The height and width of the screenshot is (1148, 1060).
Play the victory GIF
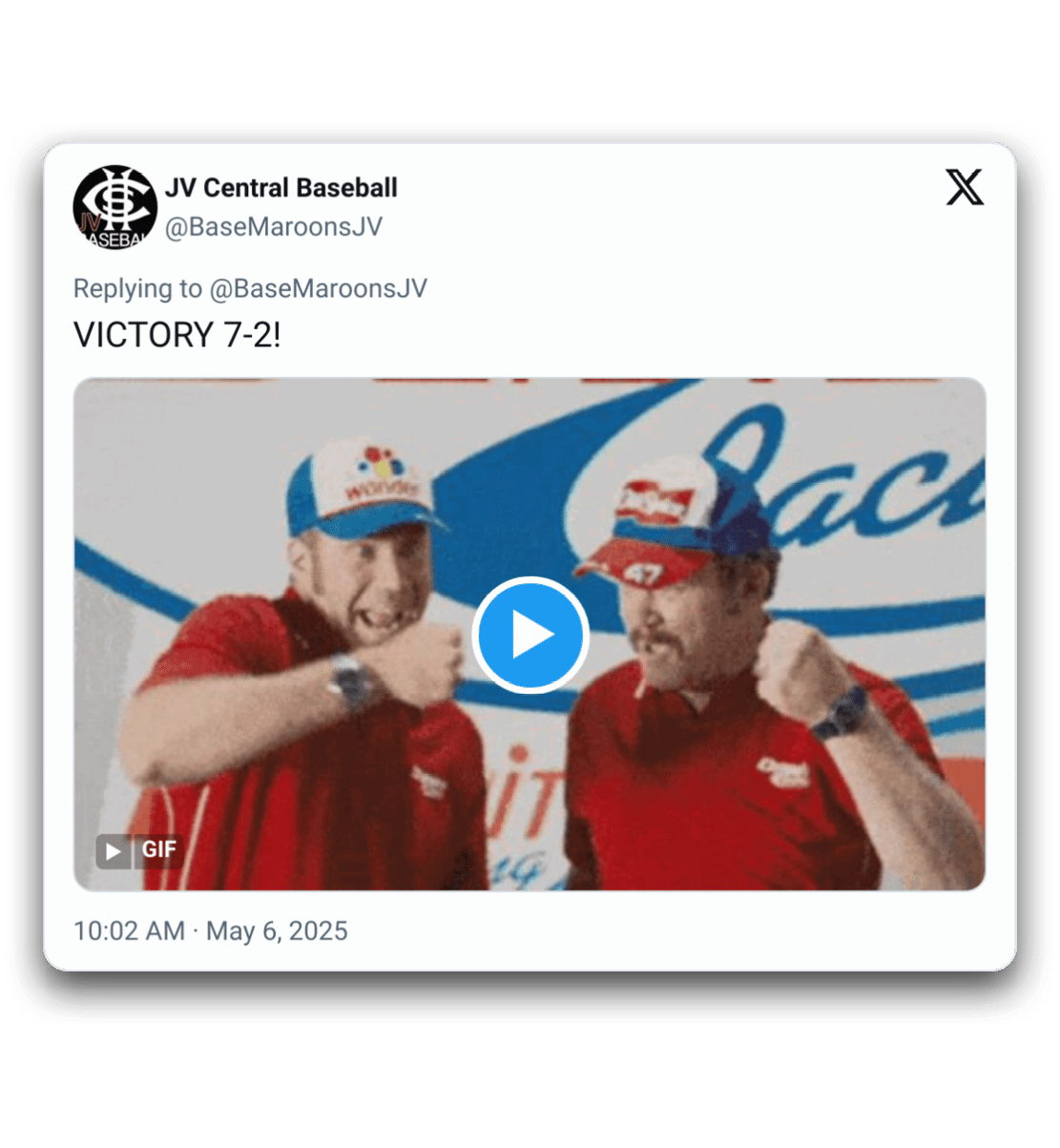click(530, 635)
